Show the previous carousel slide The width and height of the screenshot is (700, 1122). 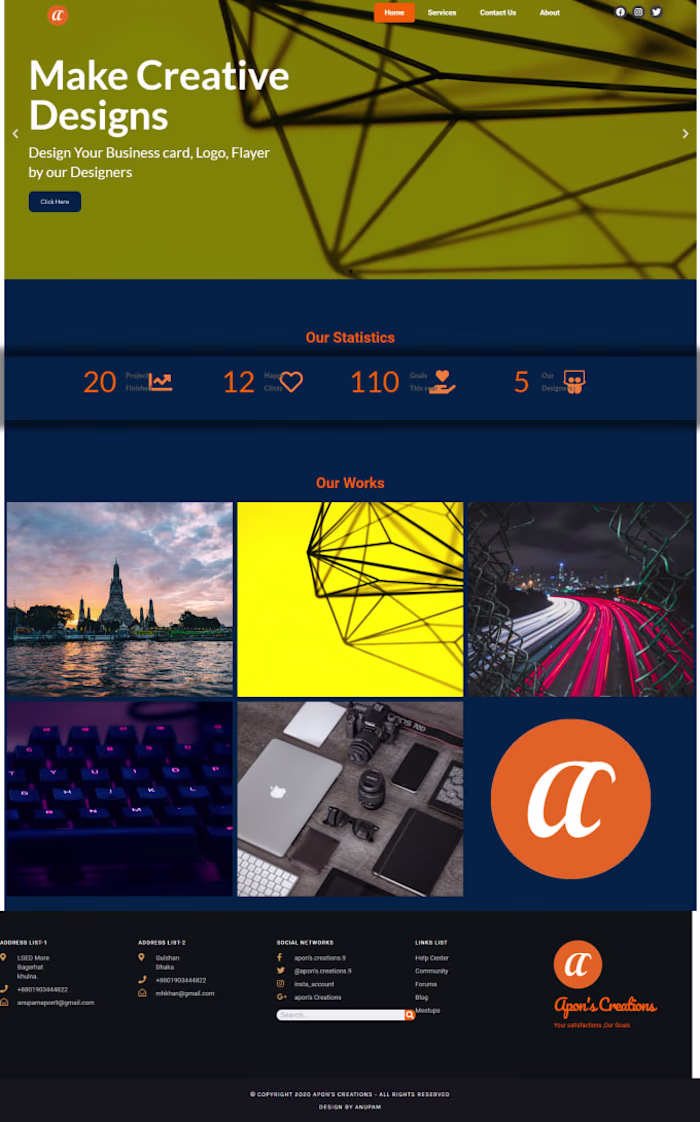[15, 133]
